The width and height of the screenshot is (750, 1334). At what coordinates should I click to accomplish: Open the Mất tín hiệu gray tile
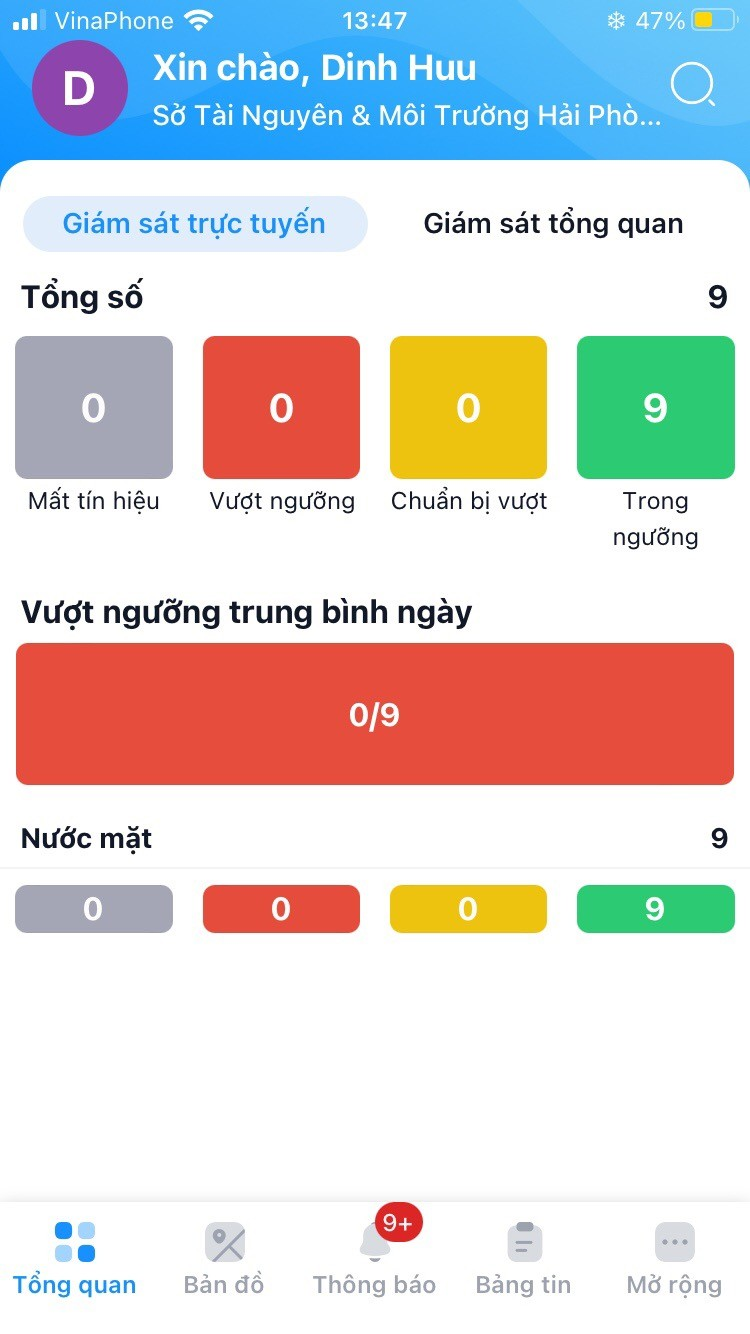94,408
